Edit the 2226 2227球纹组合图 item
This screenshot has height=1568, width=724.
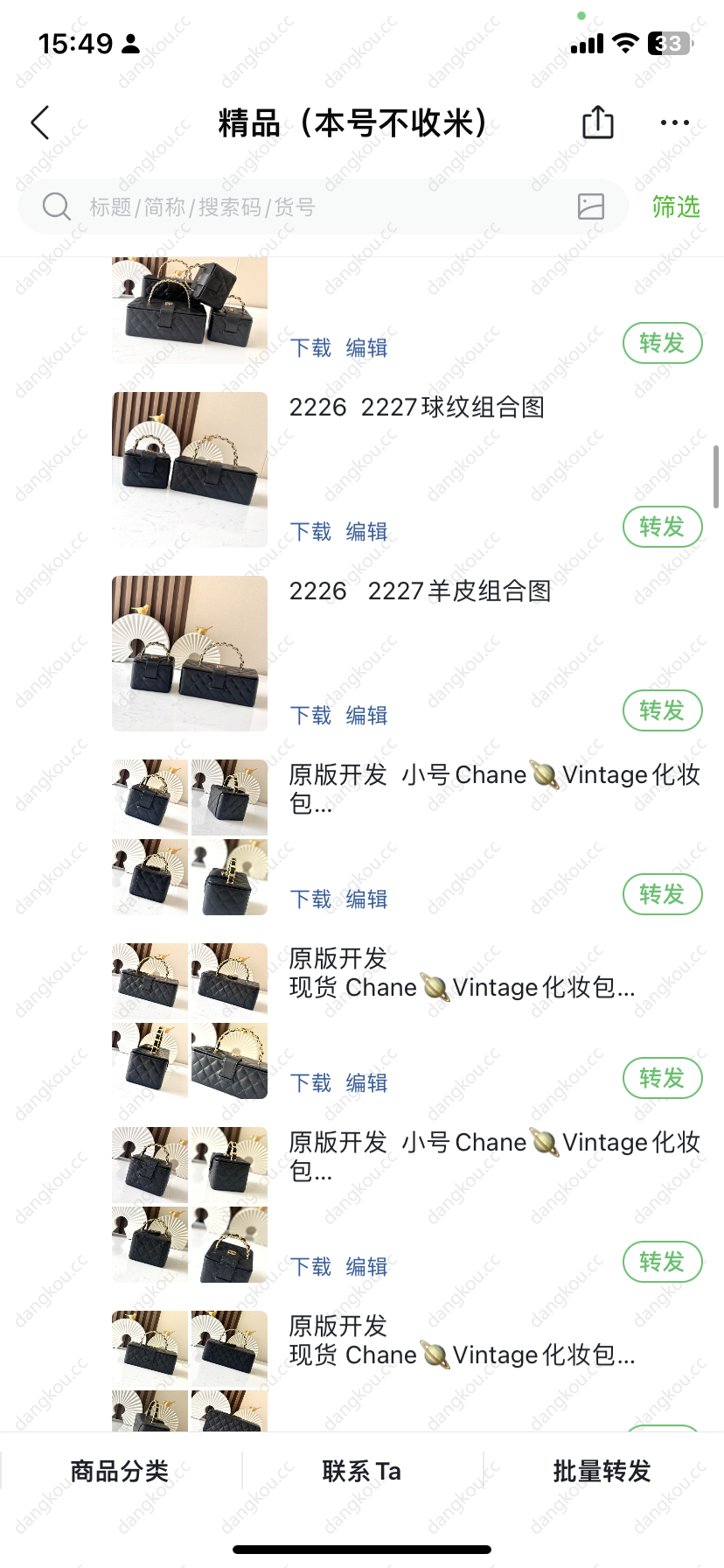pos(366,532)
